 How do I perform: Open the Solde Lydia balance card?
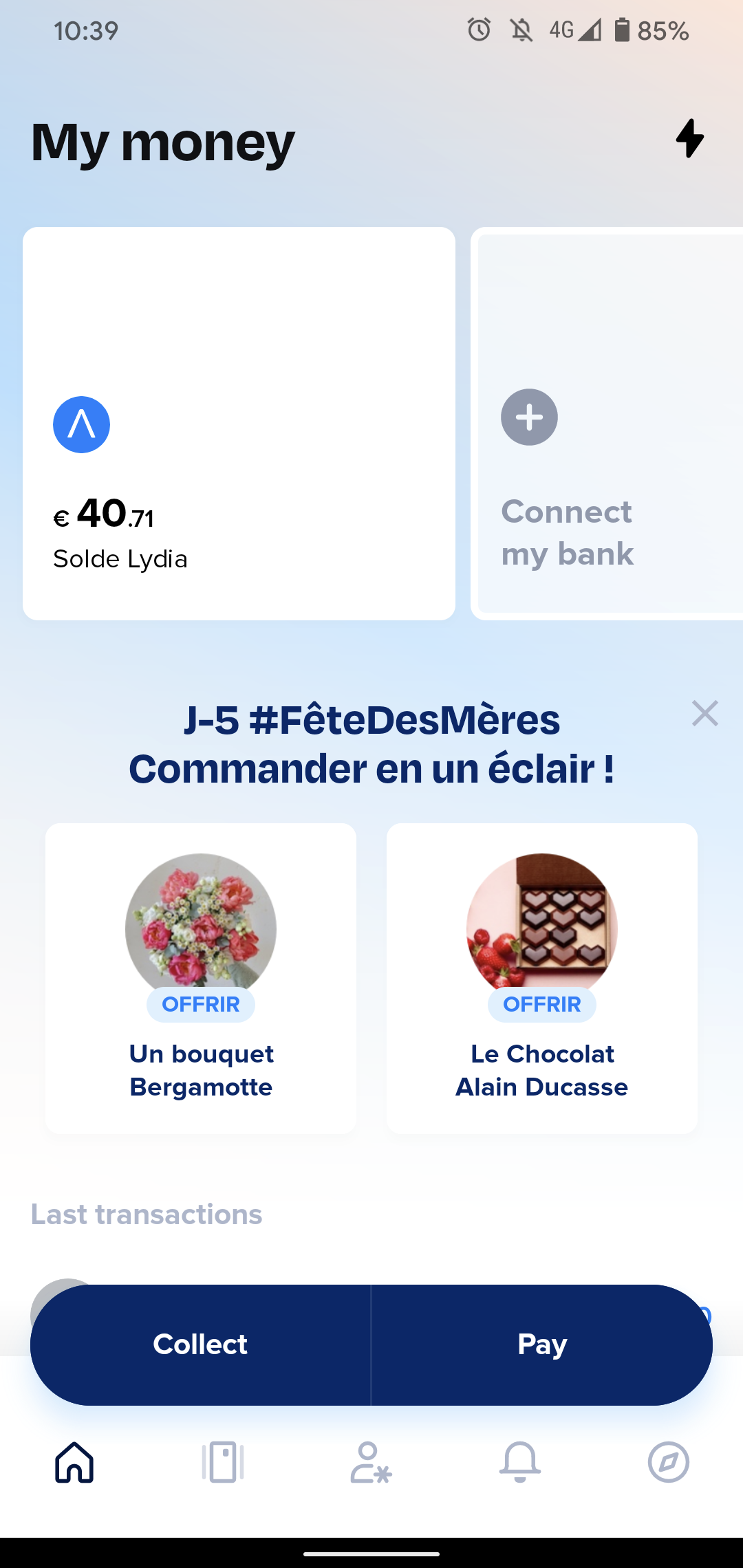[239, 424]
